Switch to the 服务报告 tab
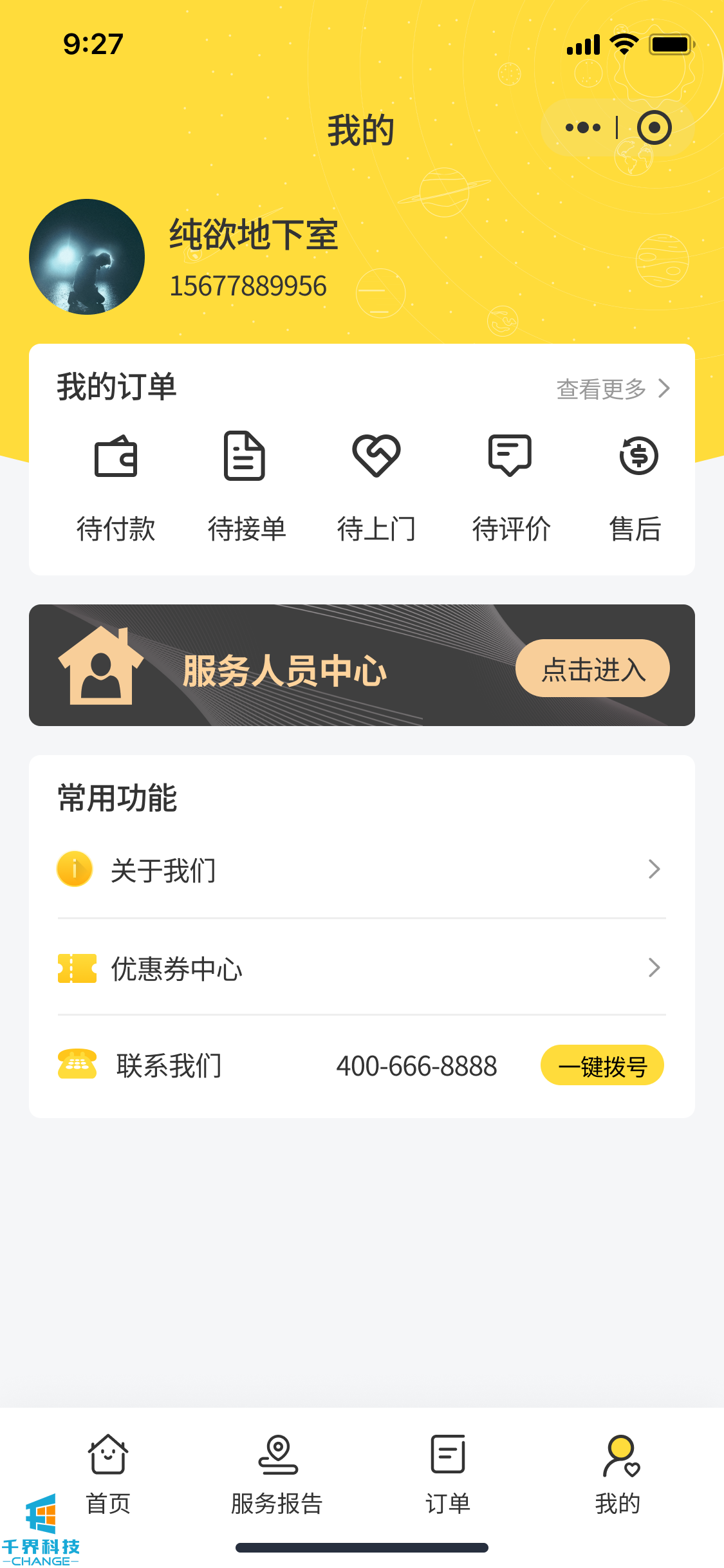This screenshot has width=724, height=1568. pyautogui.click(x=277, y=1473)
